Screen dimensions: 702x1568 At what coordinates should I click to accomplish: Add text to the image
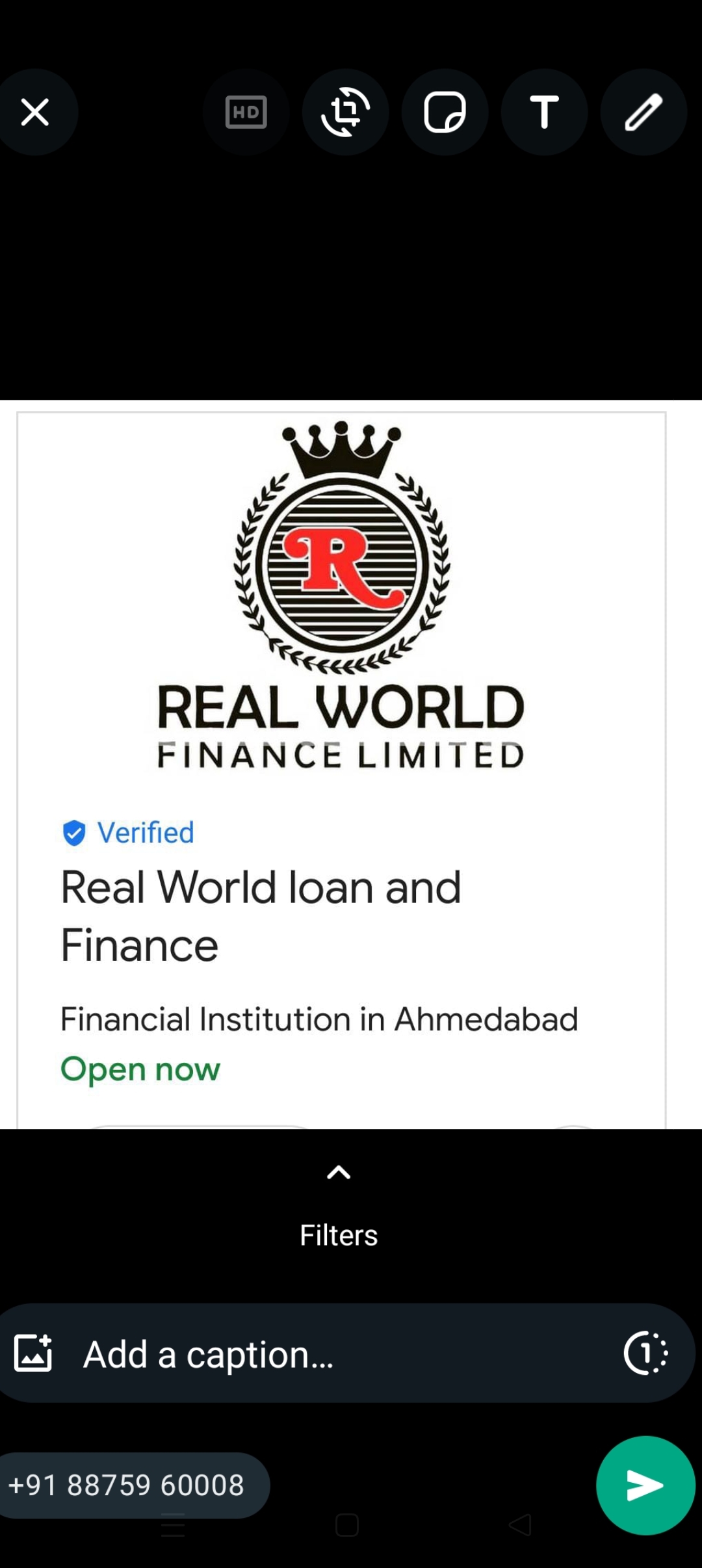544,112
